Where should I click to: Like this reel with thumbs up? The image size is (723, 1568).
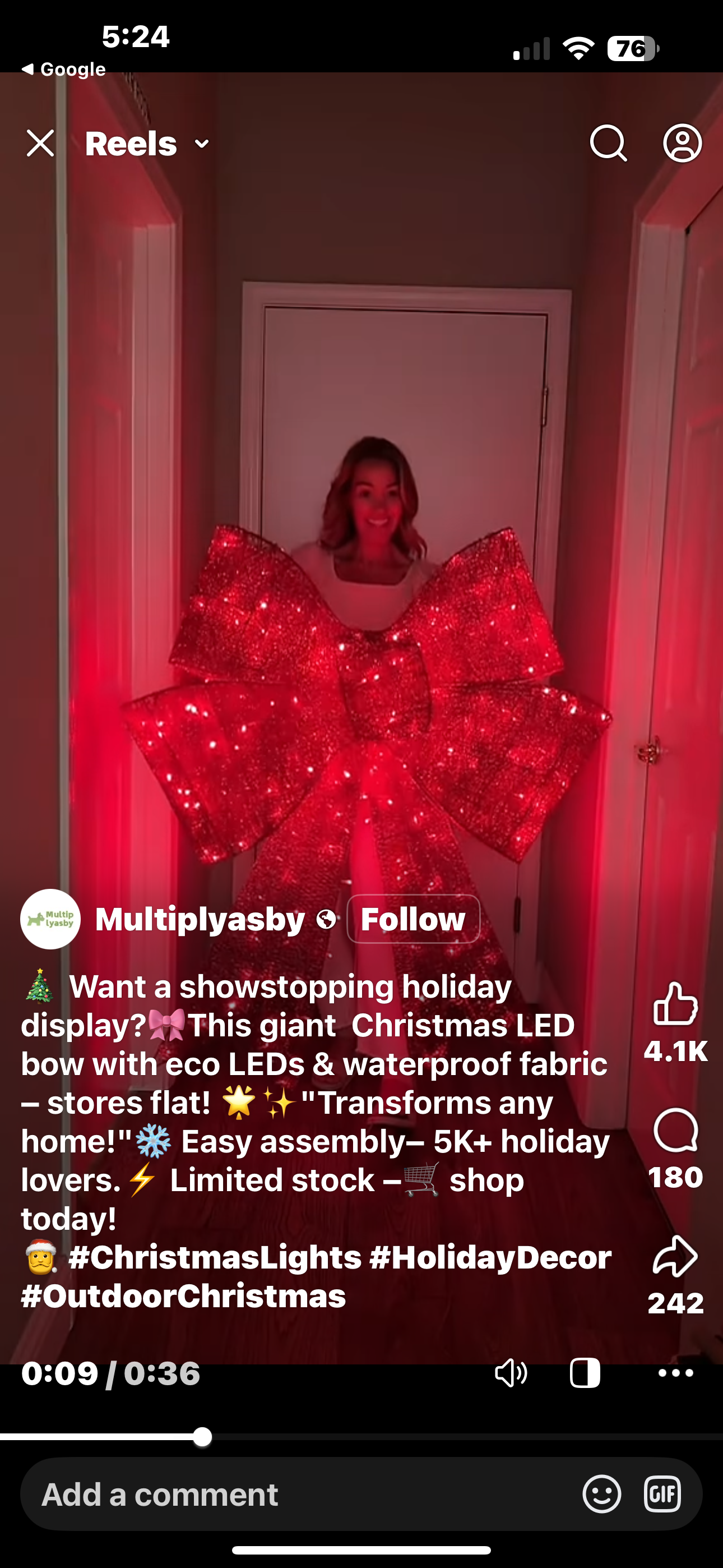pos(675,1004)
